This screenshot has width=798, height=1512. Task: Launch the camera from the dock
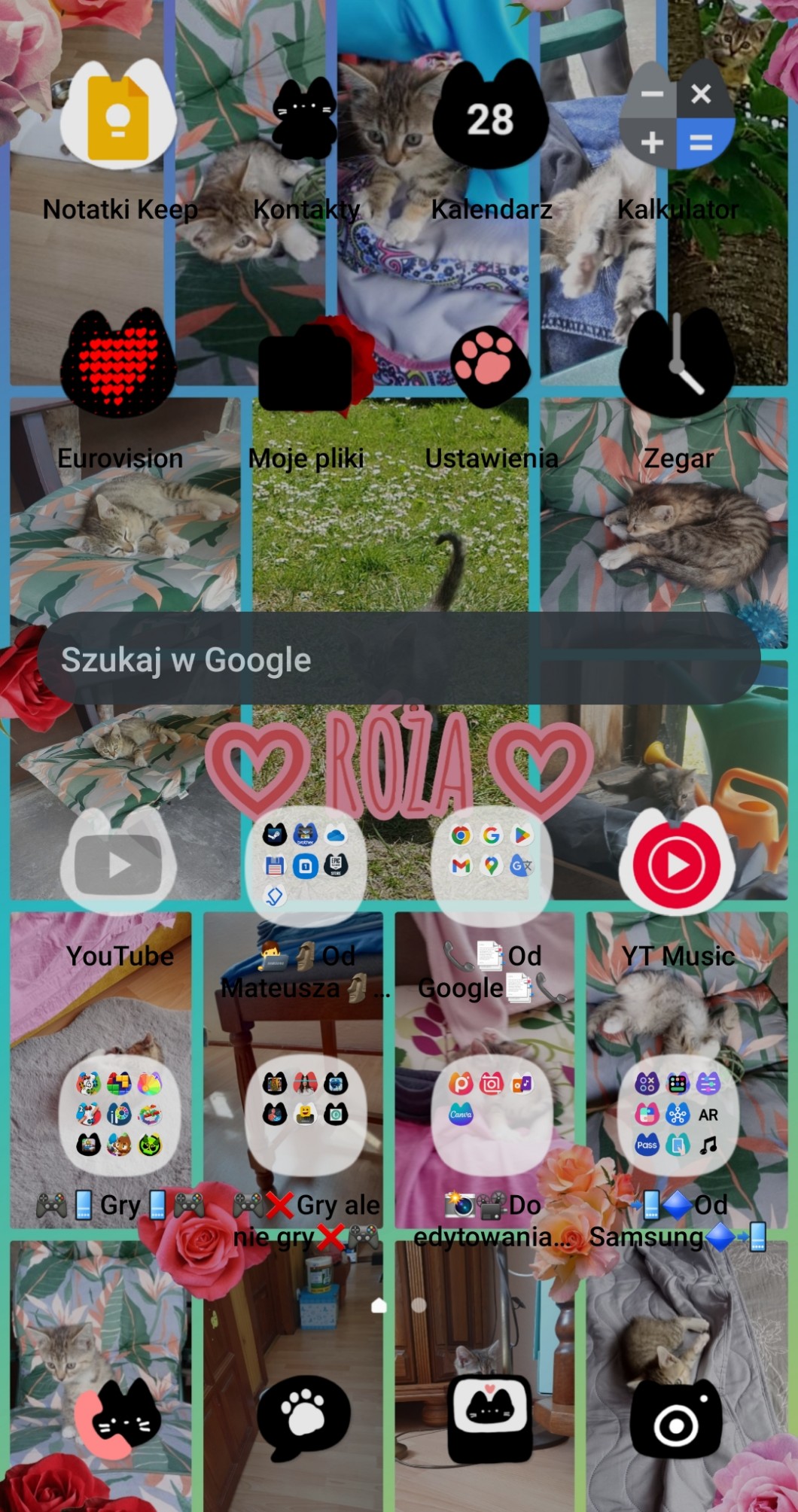(676, 1419)
